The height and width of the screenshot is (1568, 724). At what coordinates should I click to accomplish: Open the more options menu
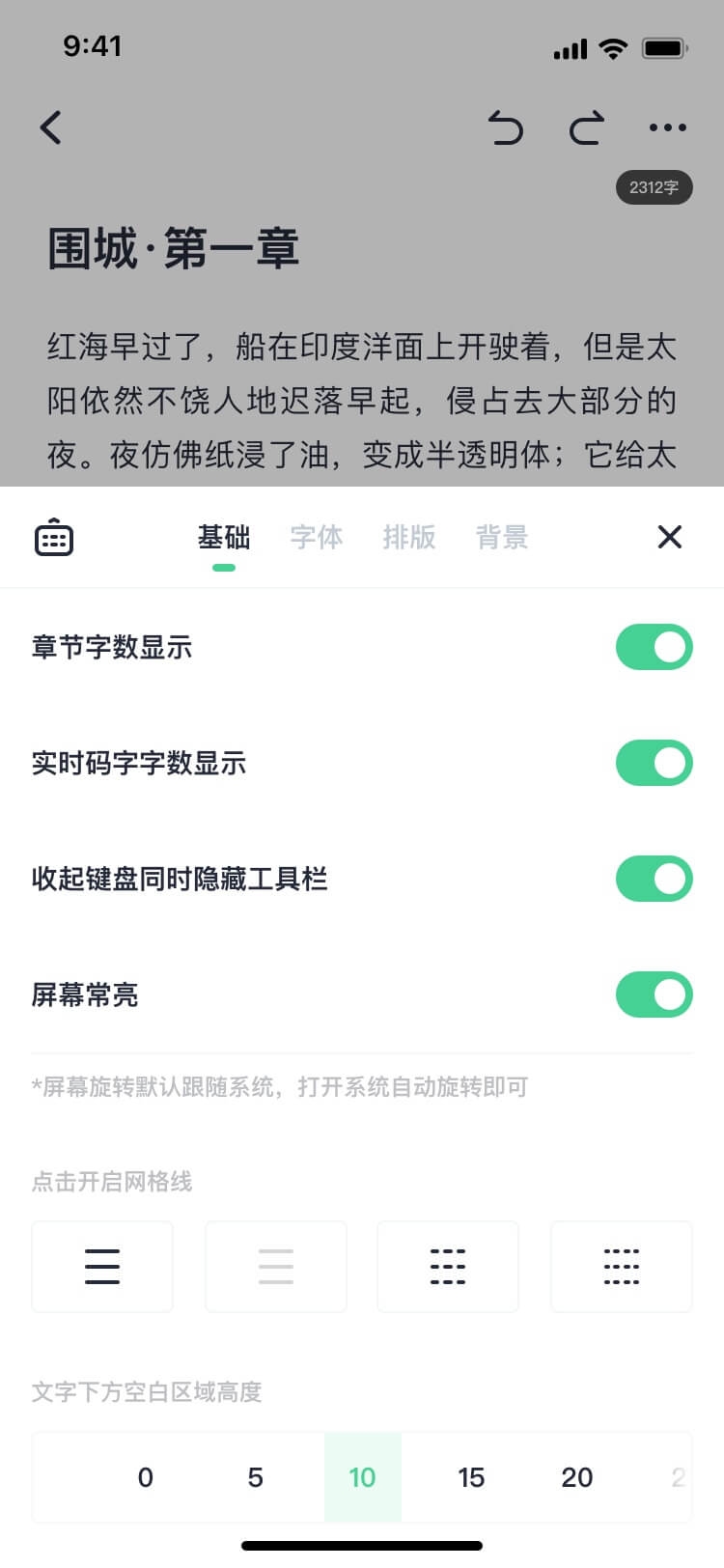click(667, 127)
